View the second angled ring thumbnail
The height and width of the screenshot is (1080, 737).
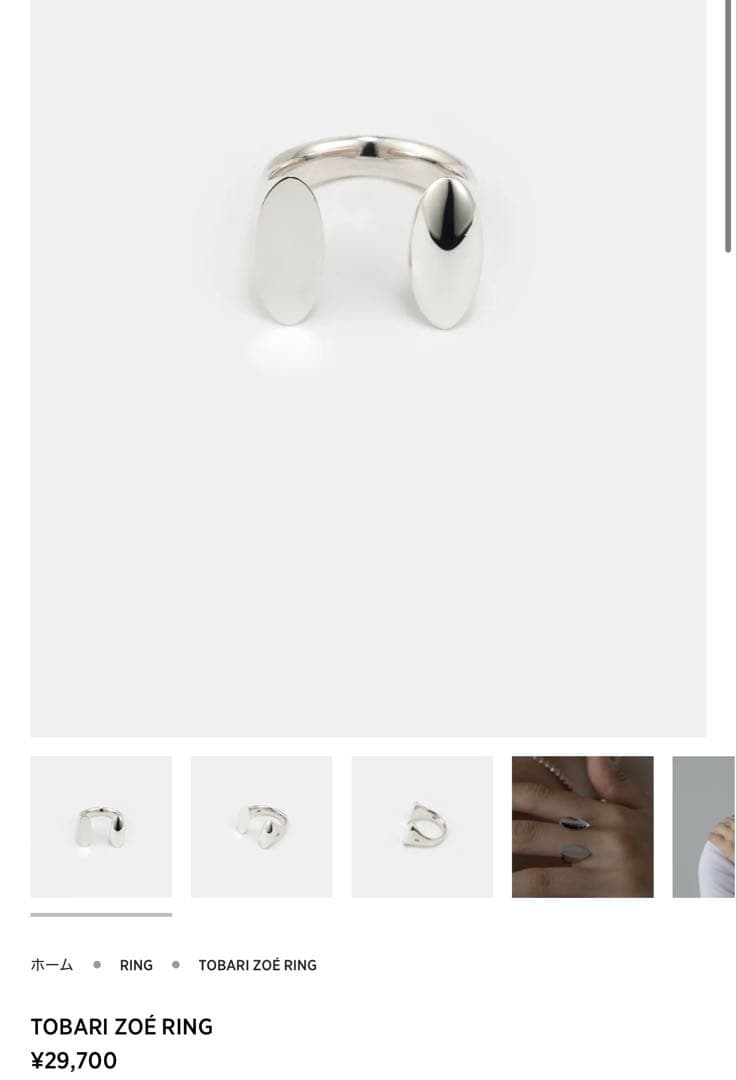tap(261, 826)
